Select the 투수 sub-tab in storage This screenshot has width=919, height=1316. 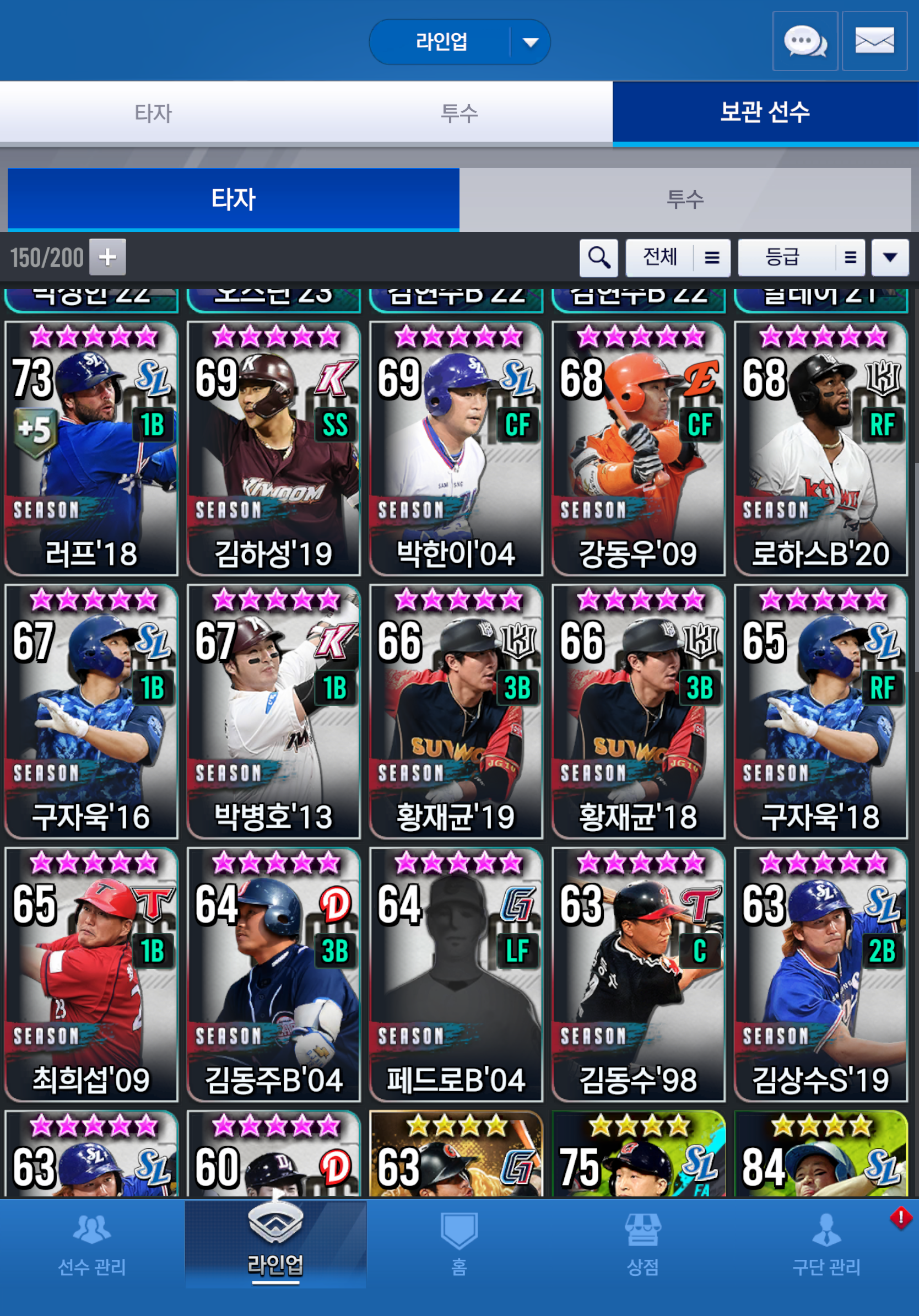(x=685, y=199)
